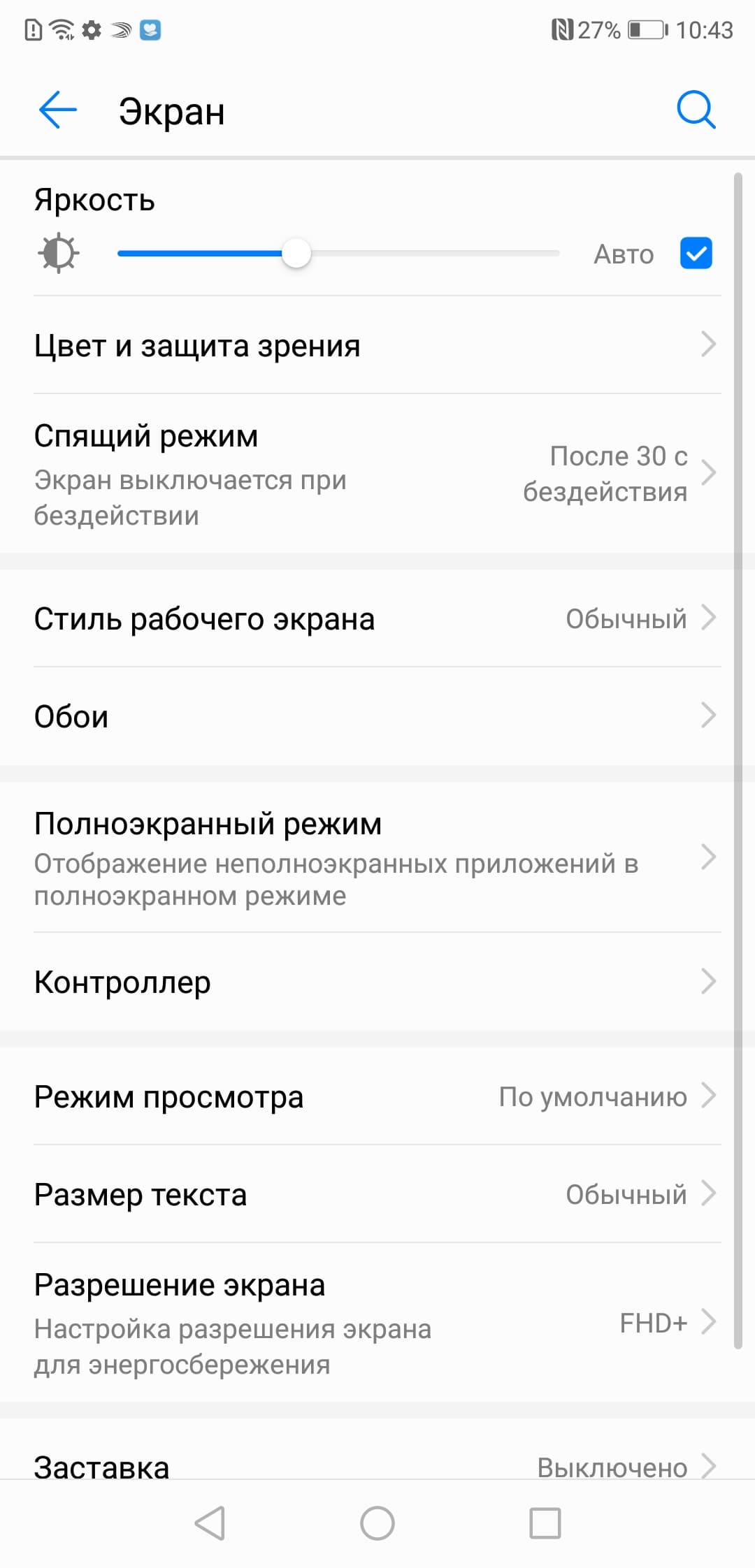Open recent apps from navigation bar
Image resolution: width=755 pixels, height=1568 pixels.
[545, 1523]
